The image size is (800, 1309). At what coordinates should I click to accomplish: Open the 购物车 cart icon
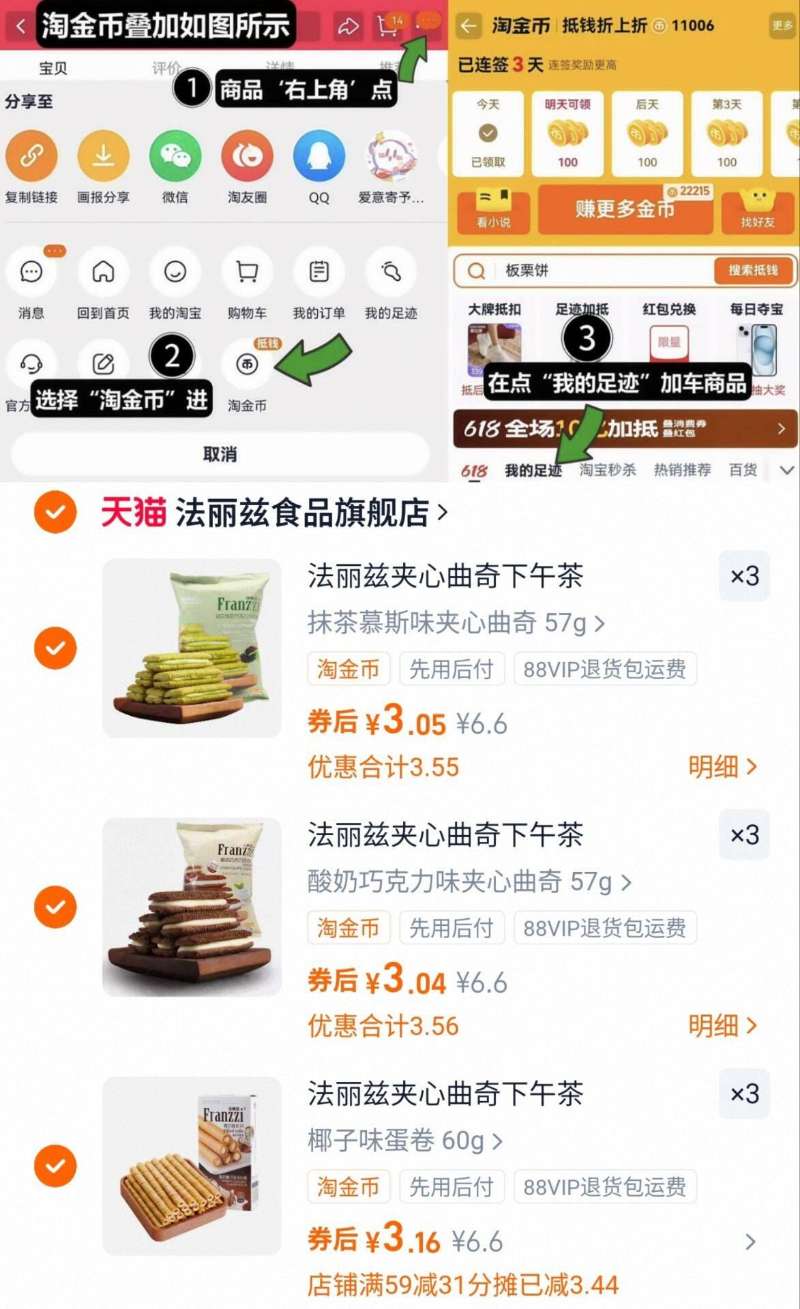point(246,271)
